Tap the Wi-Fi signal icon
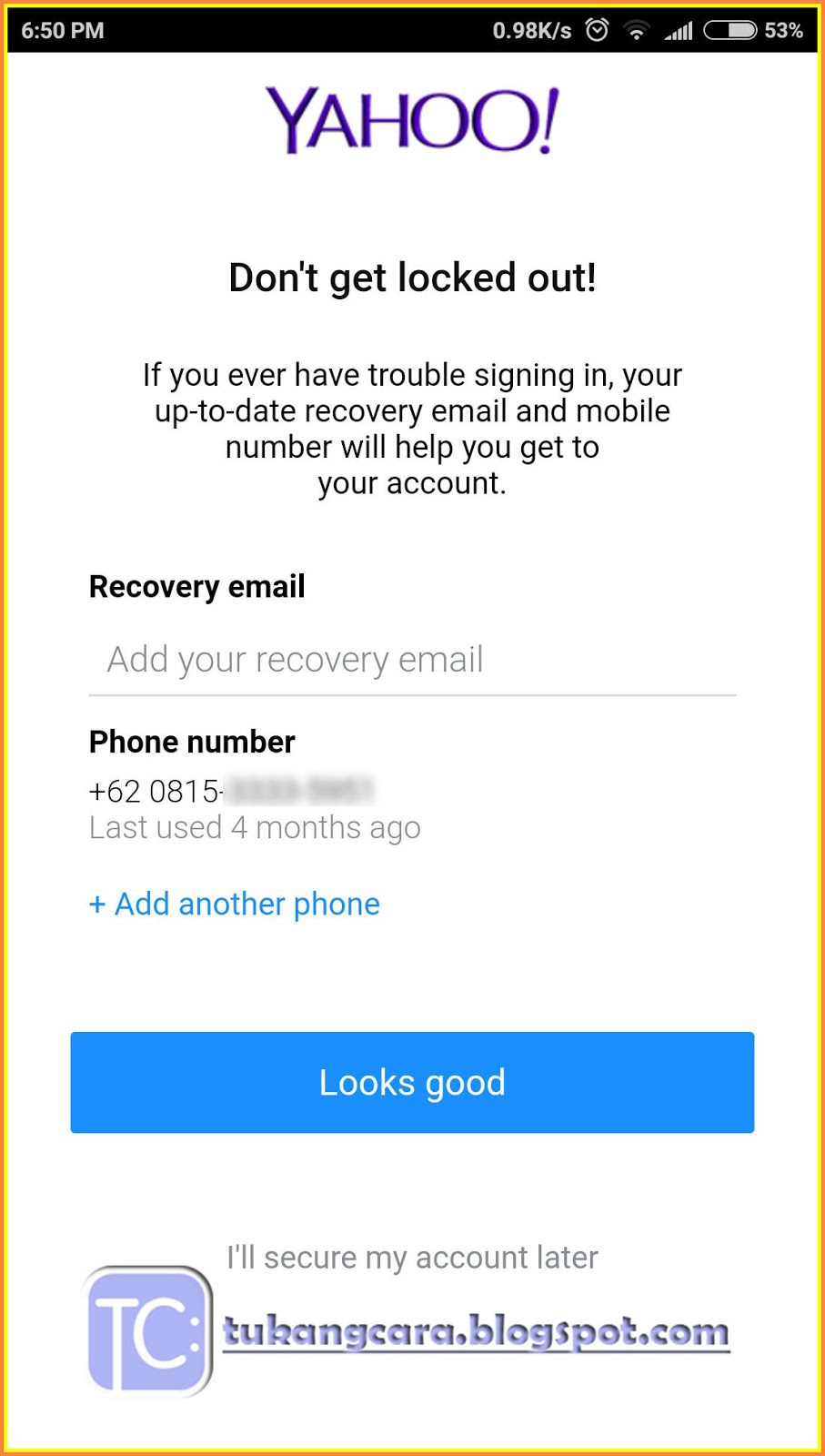 [x=637, y=29]
